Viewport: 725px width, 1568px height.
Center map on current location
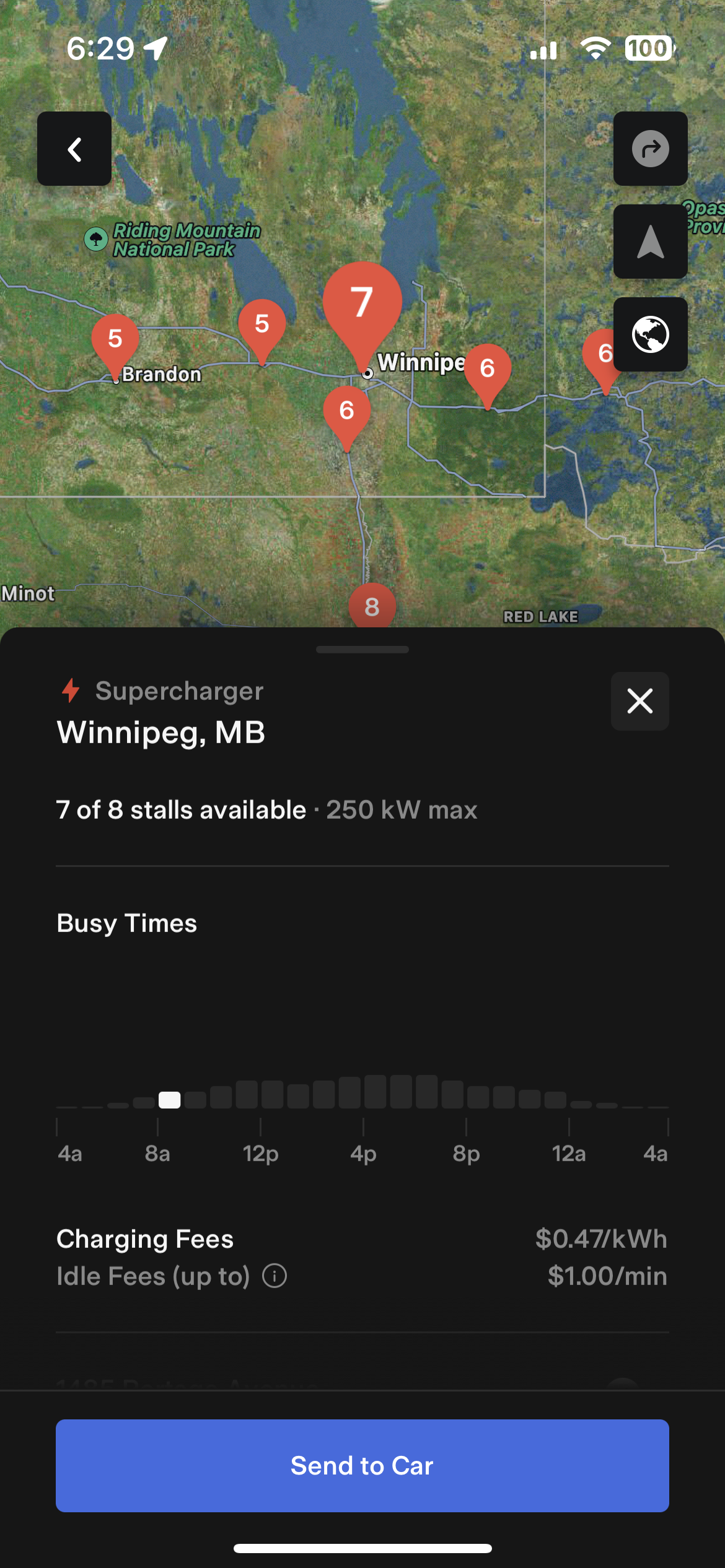pyautogui.click(x=650, y=242)
